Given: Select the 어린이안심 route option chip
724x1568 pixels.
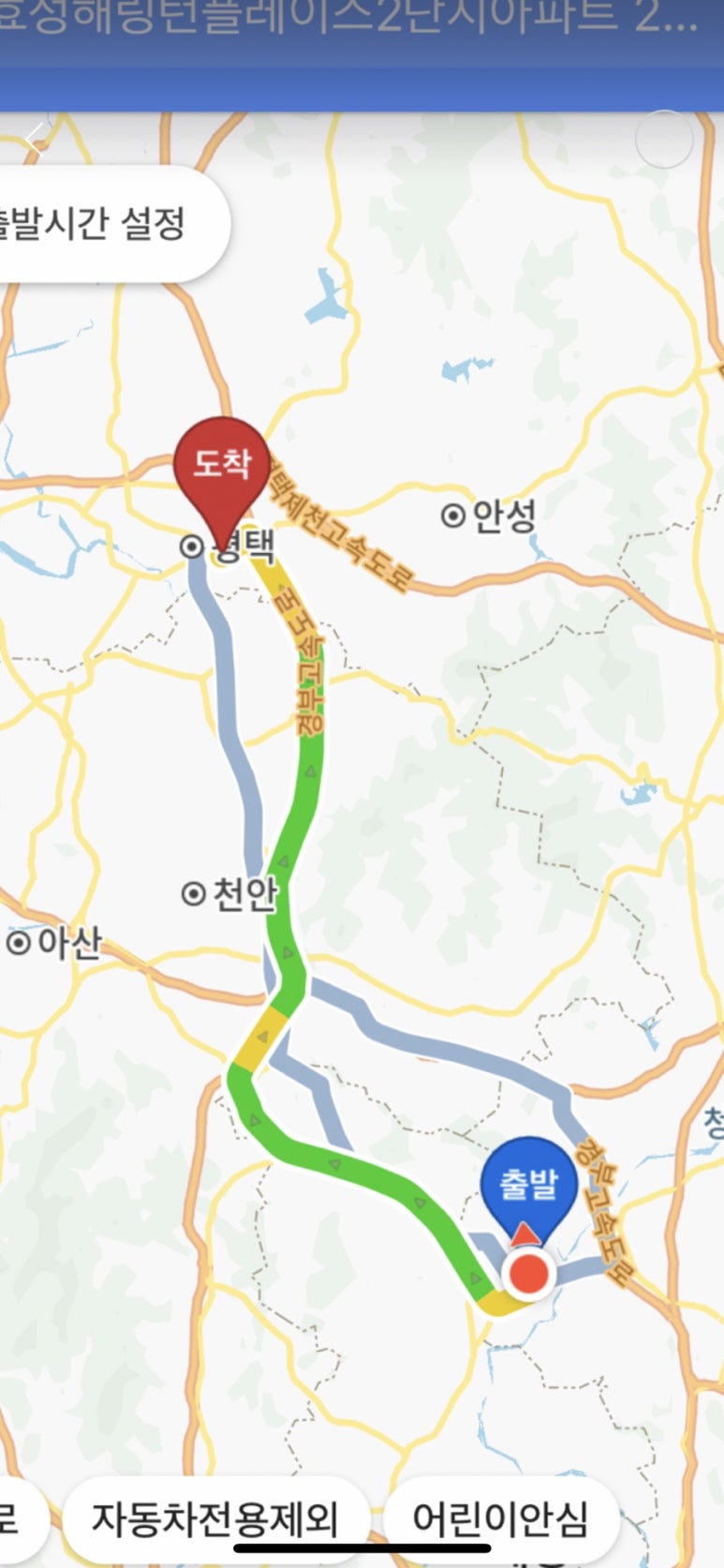Looking at the screenshot, I should point(500,1518).
